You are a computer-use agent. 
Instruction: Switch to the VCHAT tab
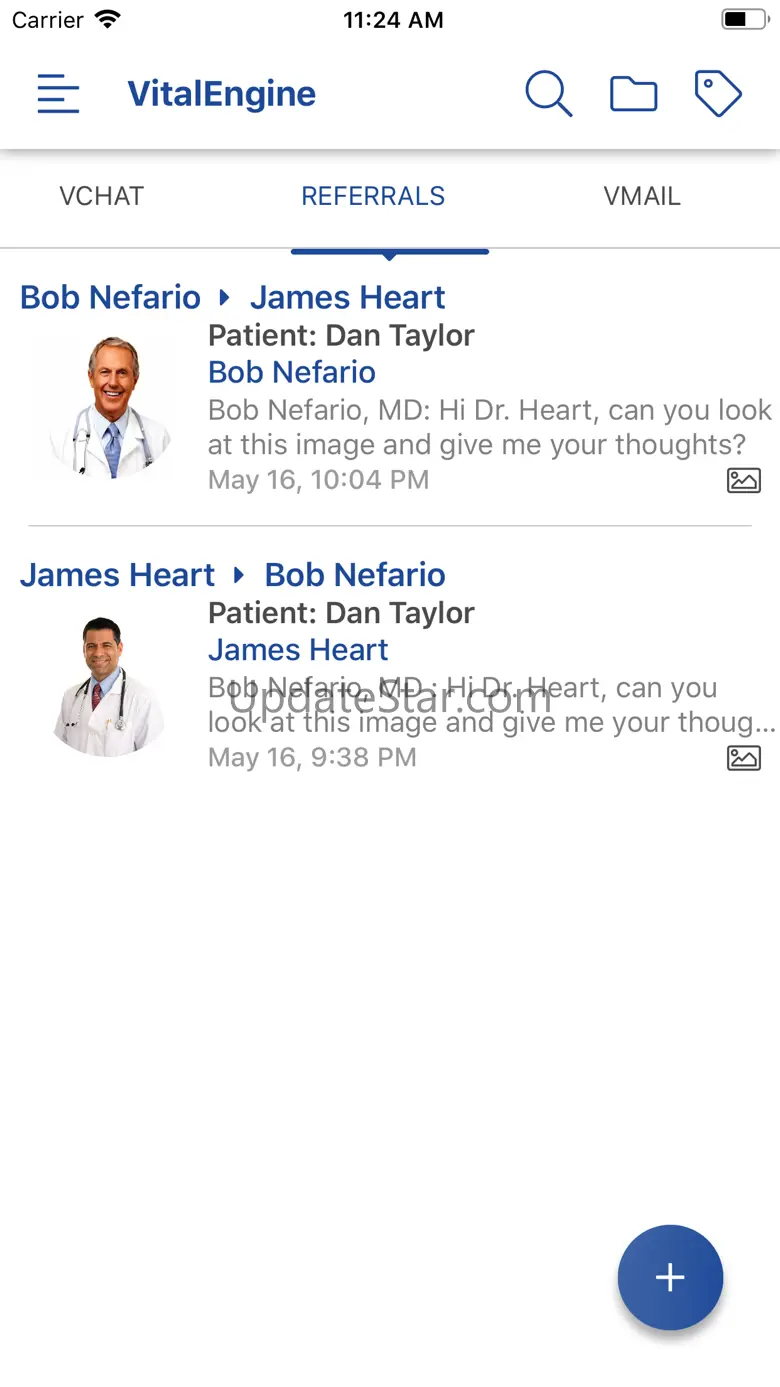102,196
